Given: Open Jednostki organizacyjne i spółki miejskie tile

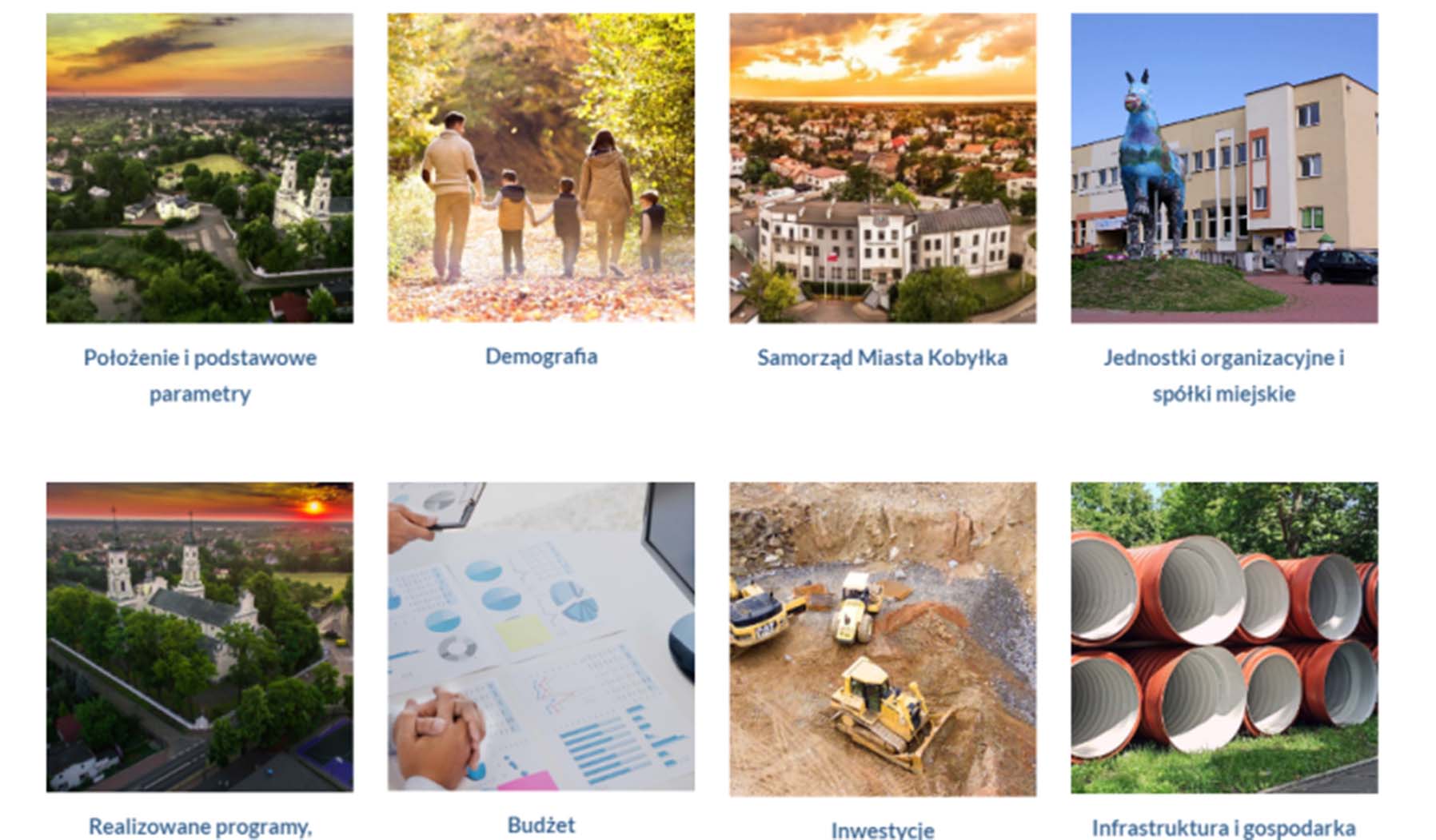Looking at the screenshot, I should 1224,168.
